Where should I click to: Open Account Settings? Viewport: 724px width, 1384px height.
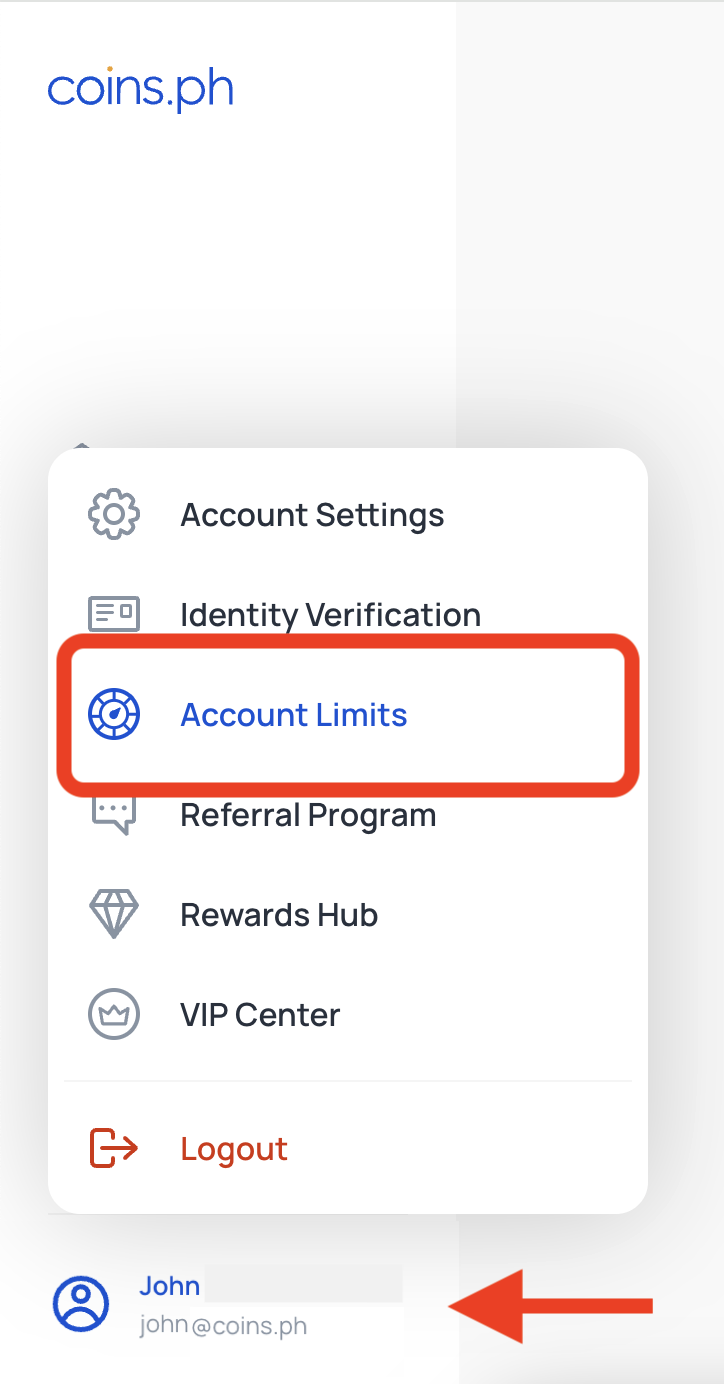pyautogui.click(x=311, y=515)
